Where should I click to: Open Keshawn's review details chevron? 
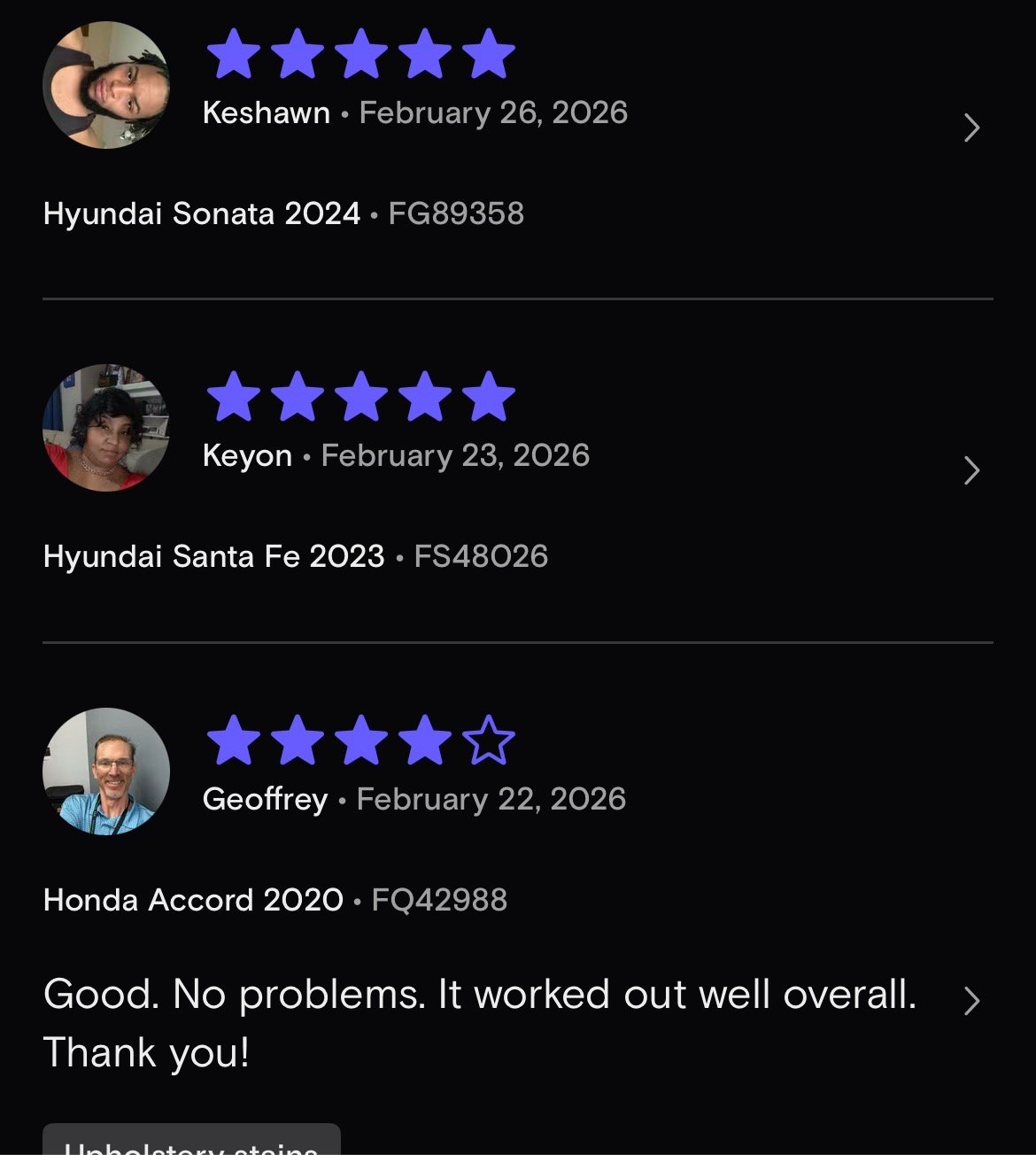click(x=971, y=128)
